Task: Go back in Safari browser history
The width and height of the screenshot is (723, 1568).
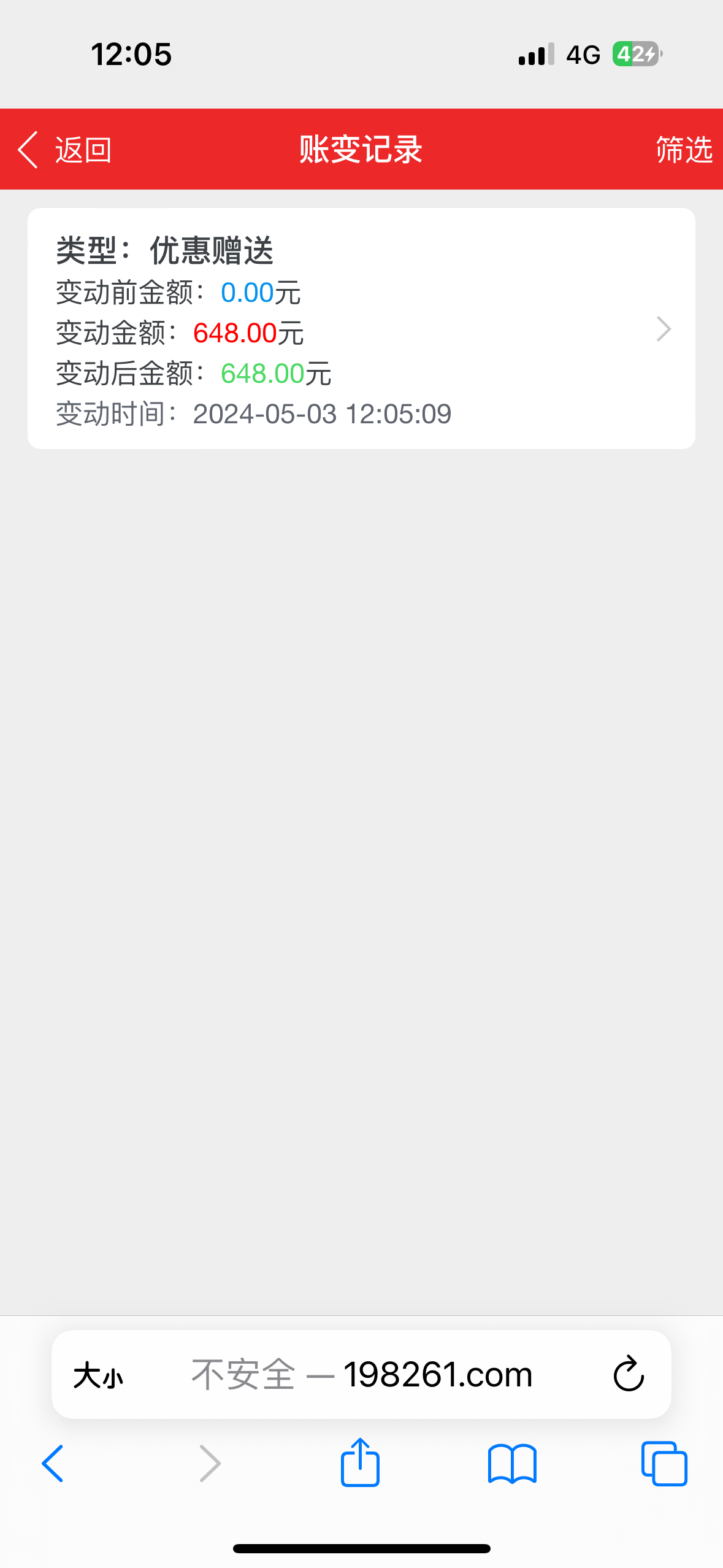Action: point(53,1464)
